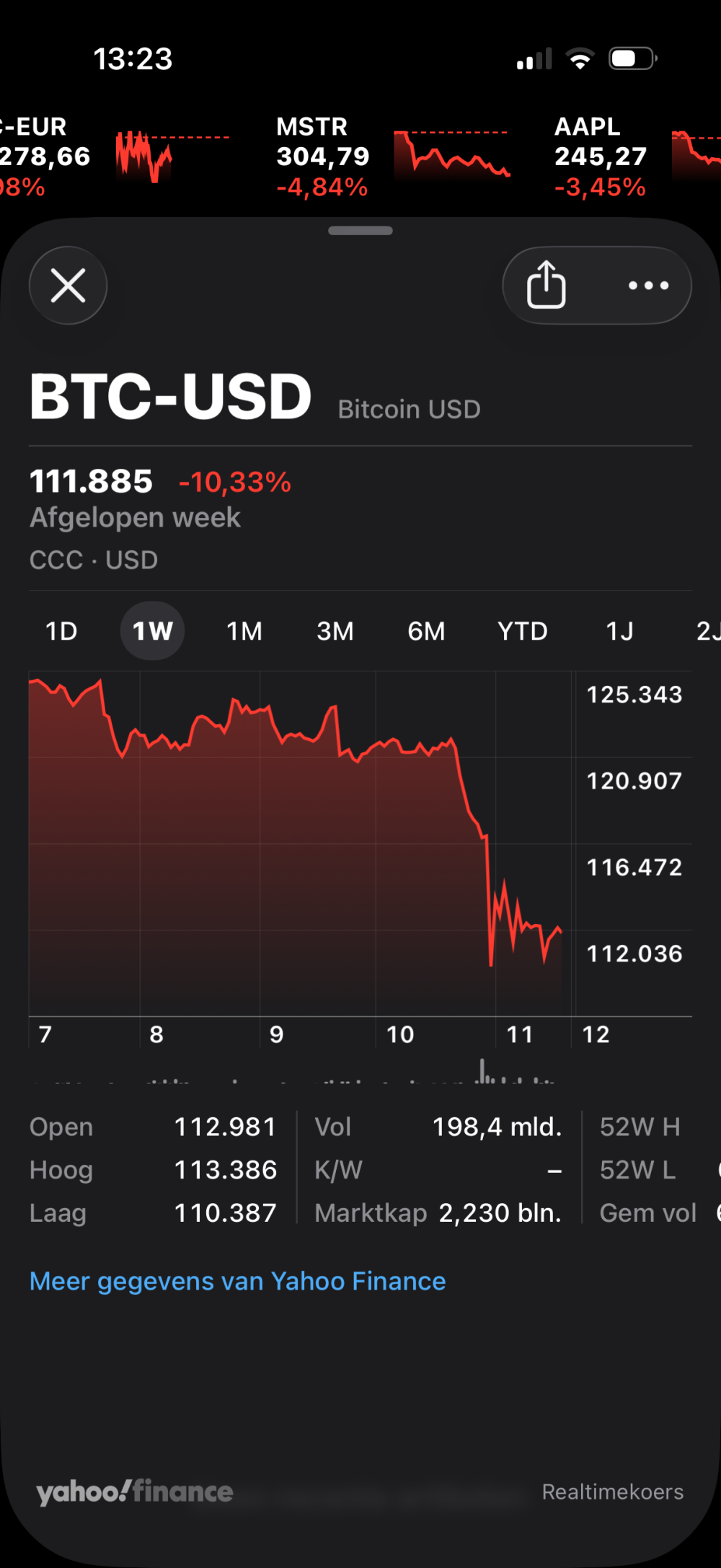Change chart to 1J range
Image resolution: width=721 pixels, height=1568 pixels.
pyautogui.click(x=619, y=631)
